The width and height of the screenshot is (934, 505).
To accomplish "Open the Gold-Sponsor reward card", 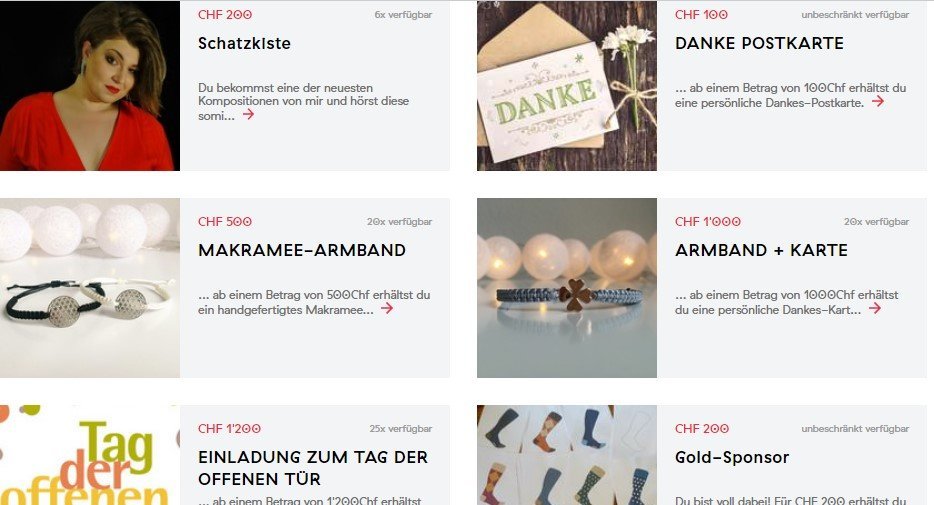I will click(732, 457).
